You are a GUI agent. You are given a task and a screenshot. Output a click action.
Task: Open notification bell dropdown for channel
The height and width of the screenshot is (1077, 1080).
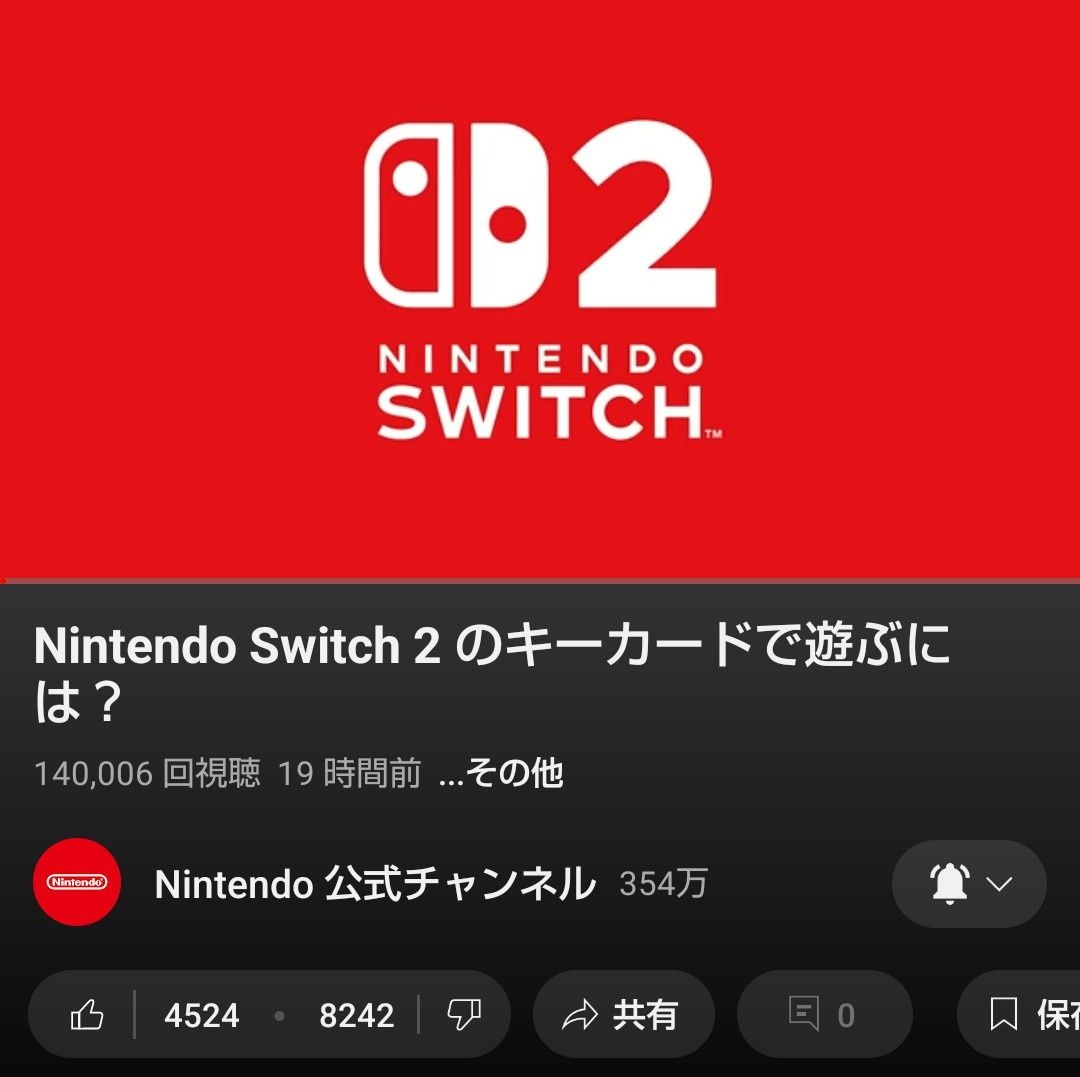pos(968,884)
